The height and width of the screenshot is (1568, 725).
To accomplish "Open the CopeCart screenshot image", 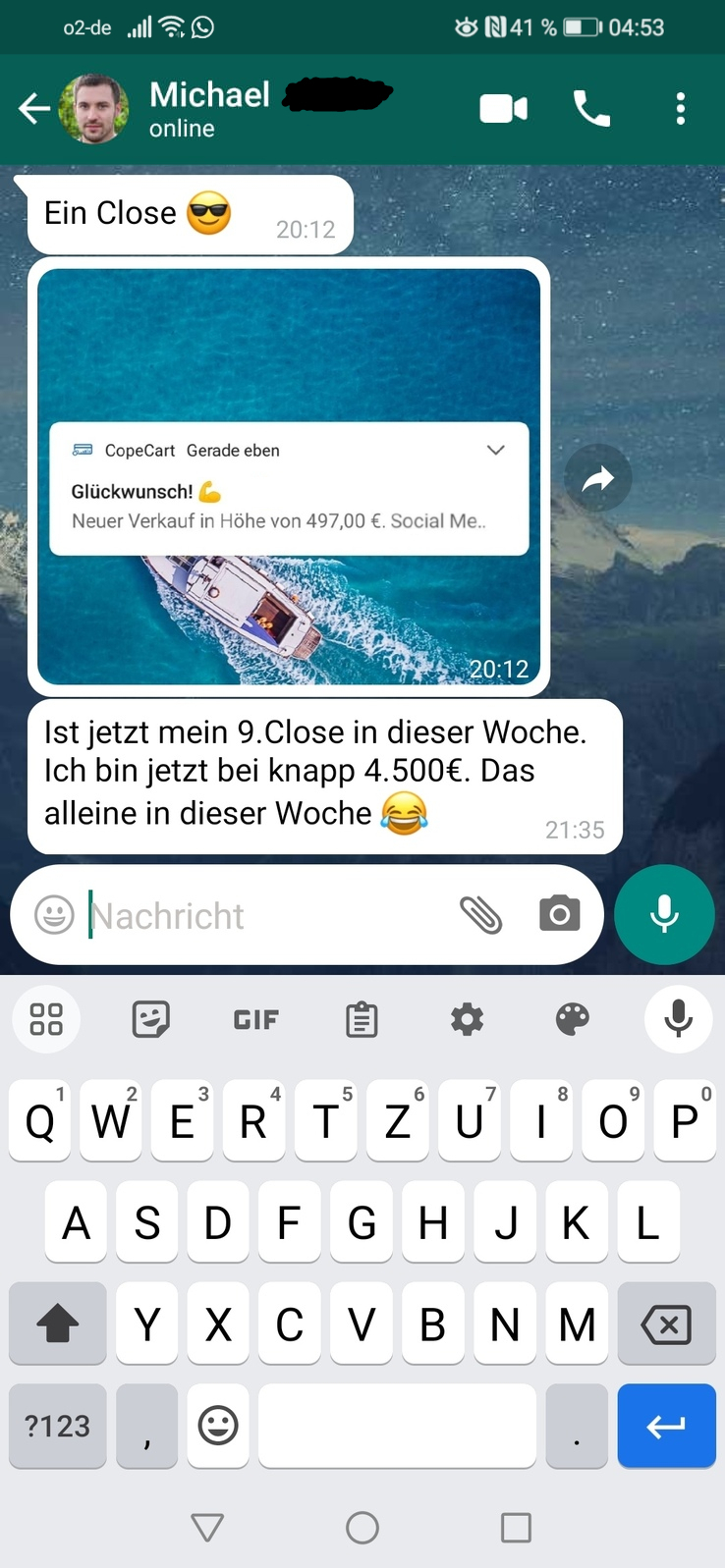I will 289,476.
